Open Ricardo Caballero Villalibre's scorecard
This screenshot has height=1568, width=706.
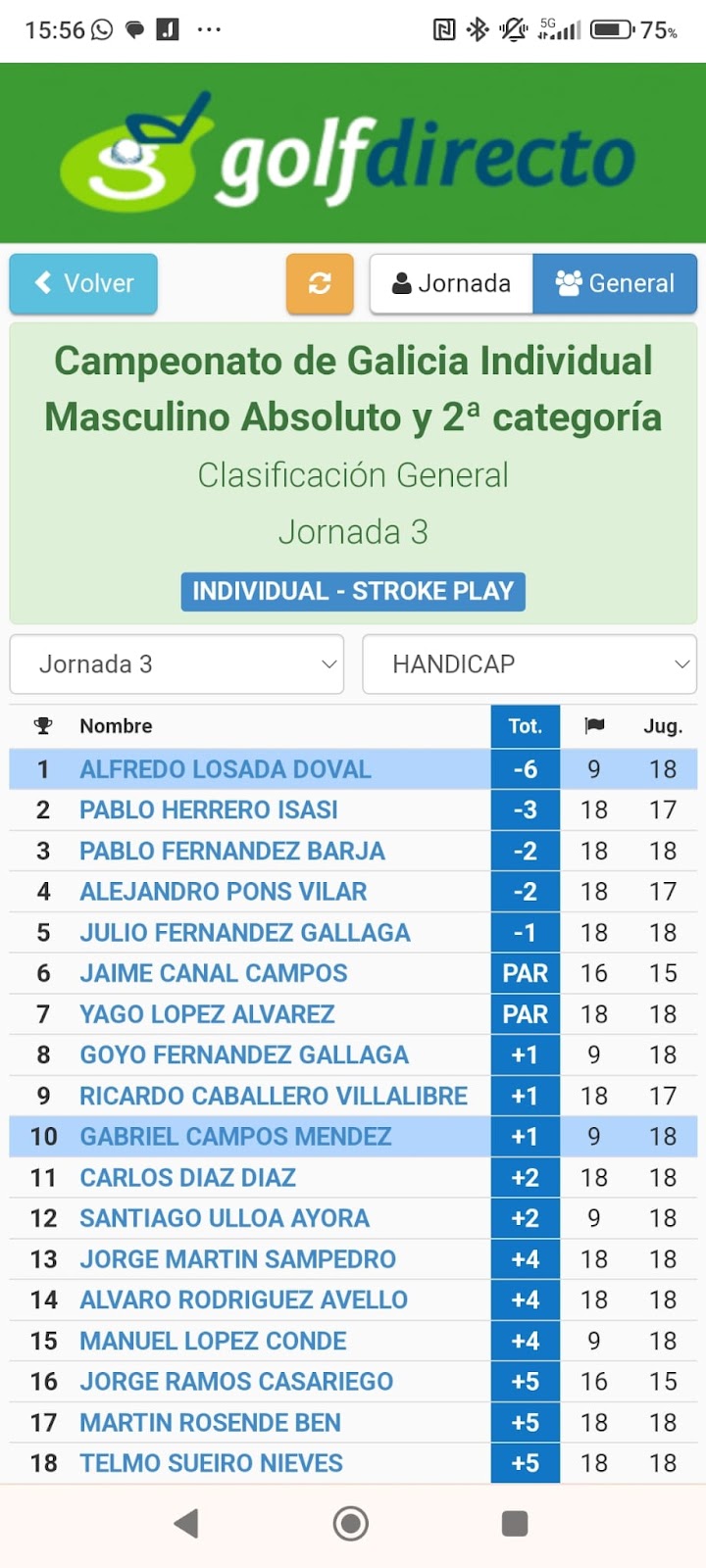point(274,1096)
